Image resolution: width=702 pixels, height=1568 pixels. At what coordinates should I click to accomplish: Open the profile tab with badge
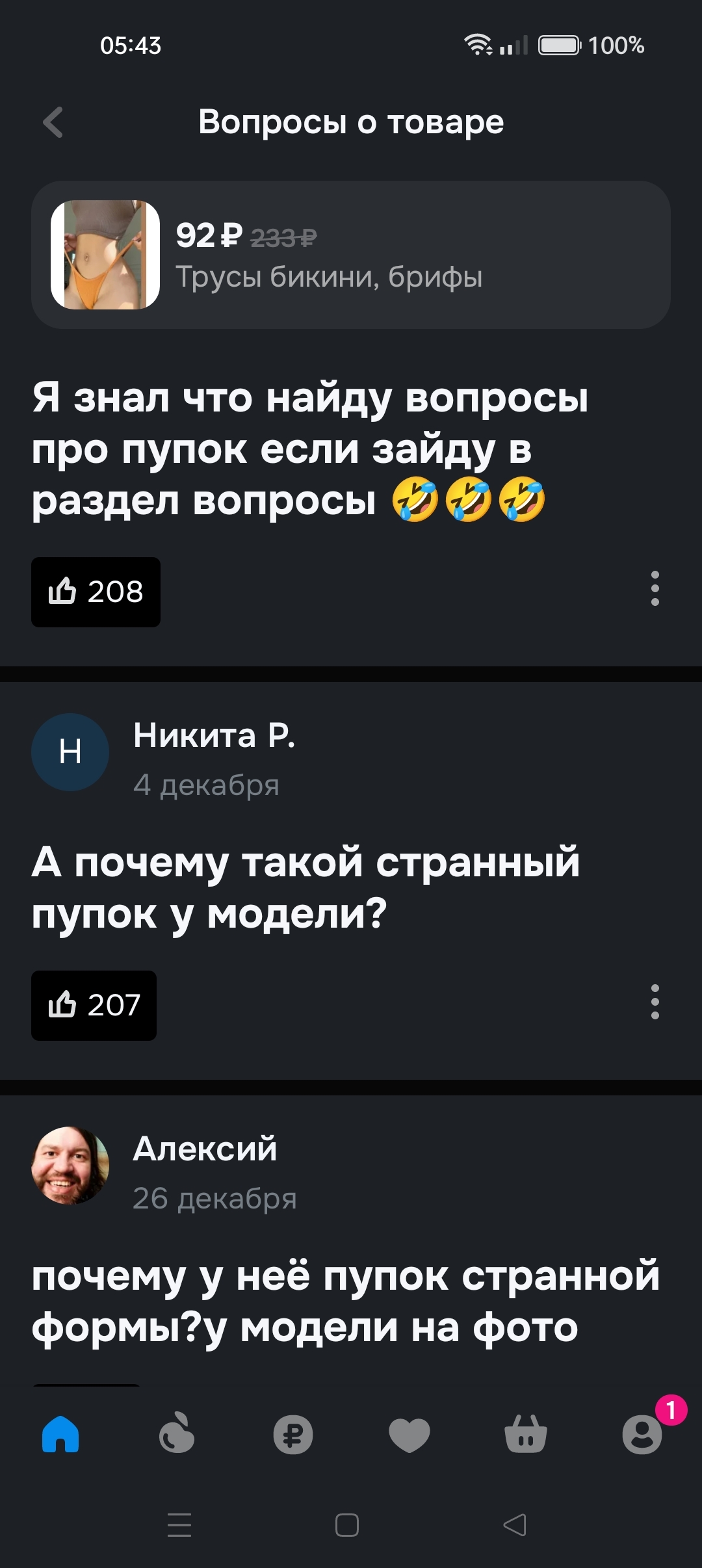pyautogui.click(x=642, y=1434)
